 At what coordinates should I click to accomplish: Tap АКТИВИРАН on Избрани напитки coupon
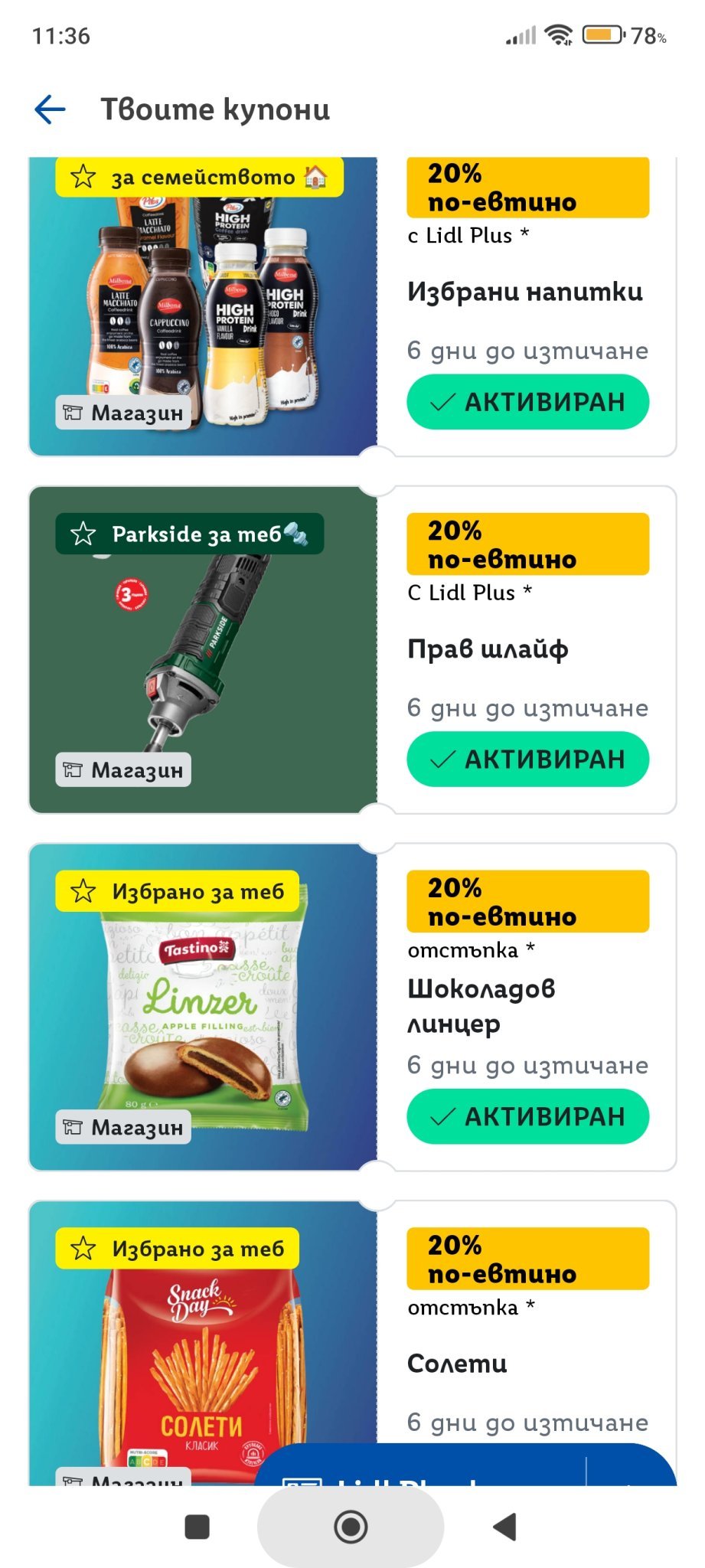click(x=527, y=402)
